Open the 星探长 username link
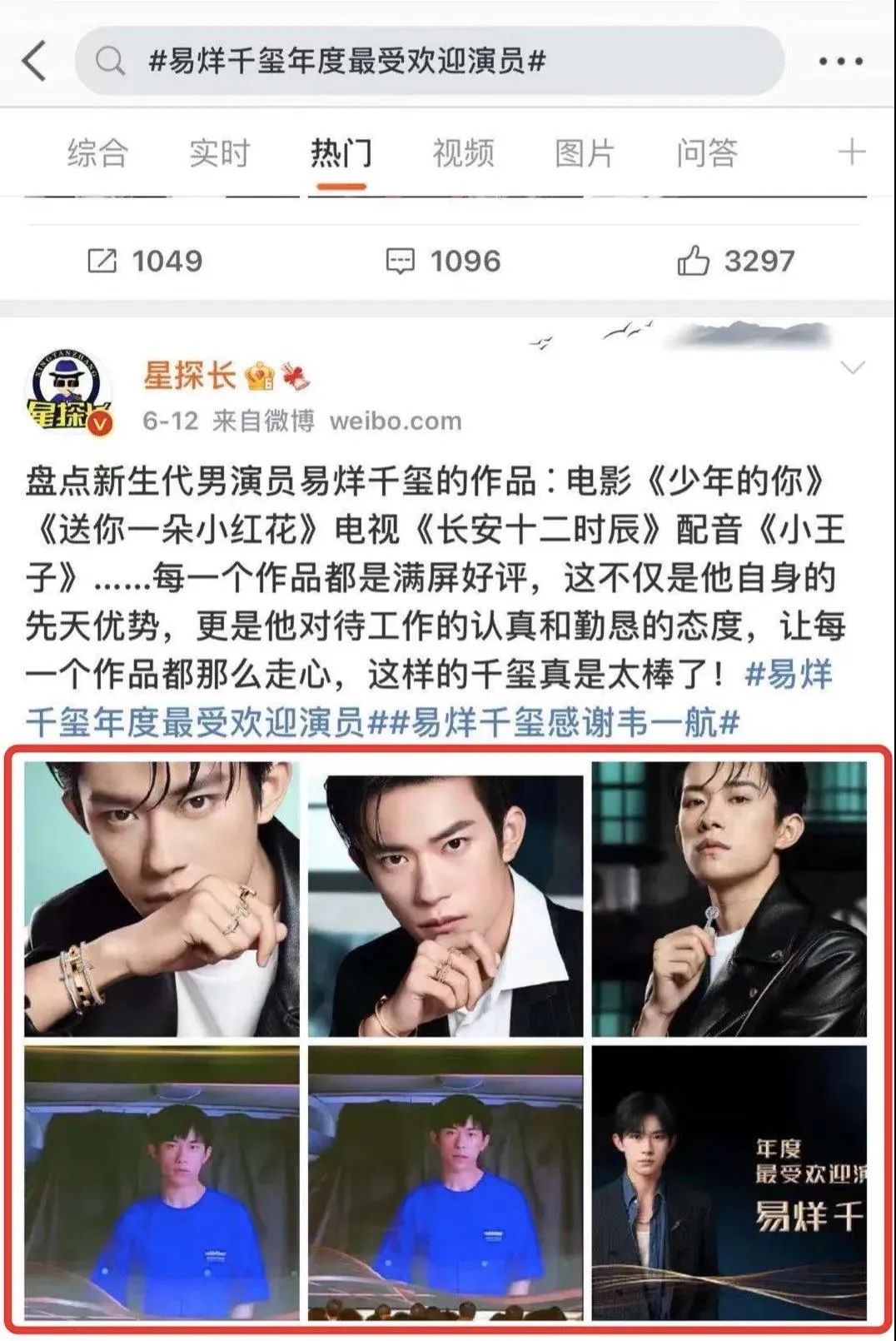Viewport: 896px width, 1341px height. tap(190, 375)
